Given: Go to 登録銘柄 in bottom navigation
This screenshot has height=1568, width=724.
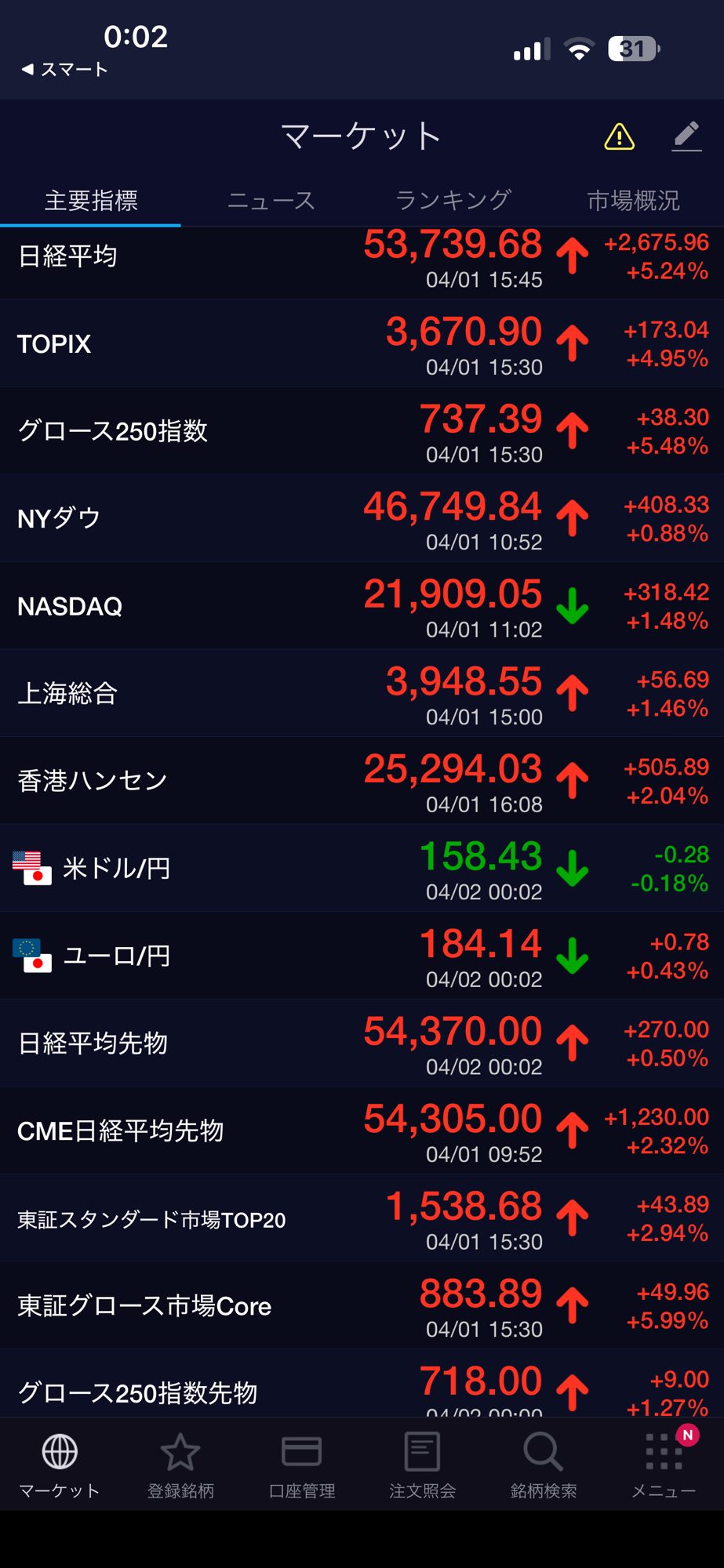Looking at the screenshot, I should 180,1465.
